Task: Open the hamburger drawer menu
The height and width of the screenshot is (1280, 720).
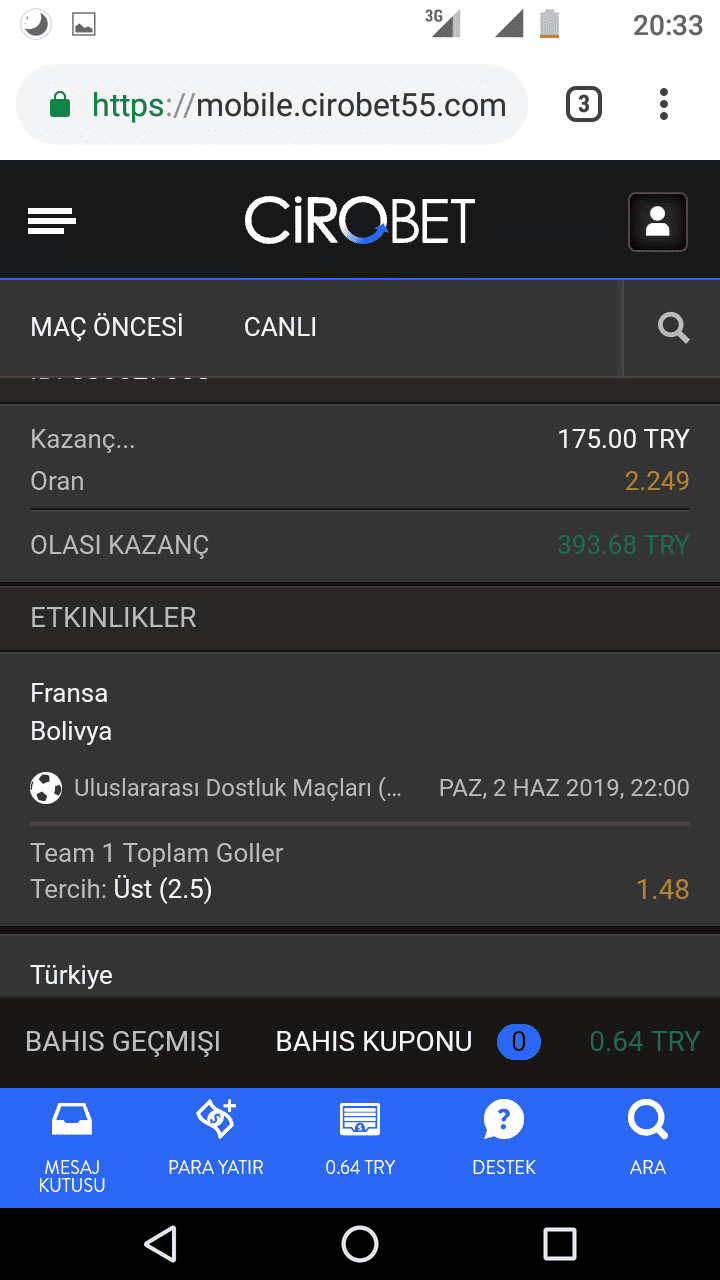Action: 52,221
